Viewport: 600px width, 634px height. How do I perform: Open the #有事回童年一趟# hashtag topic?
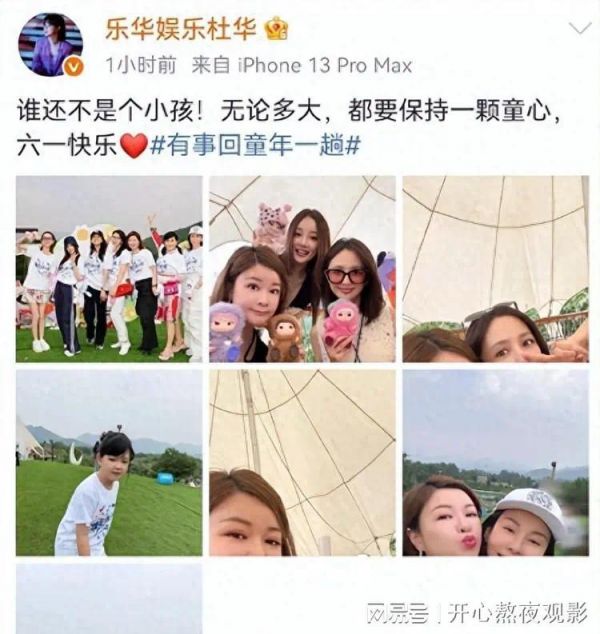click(255, 144)
